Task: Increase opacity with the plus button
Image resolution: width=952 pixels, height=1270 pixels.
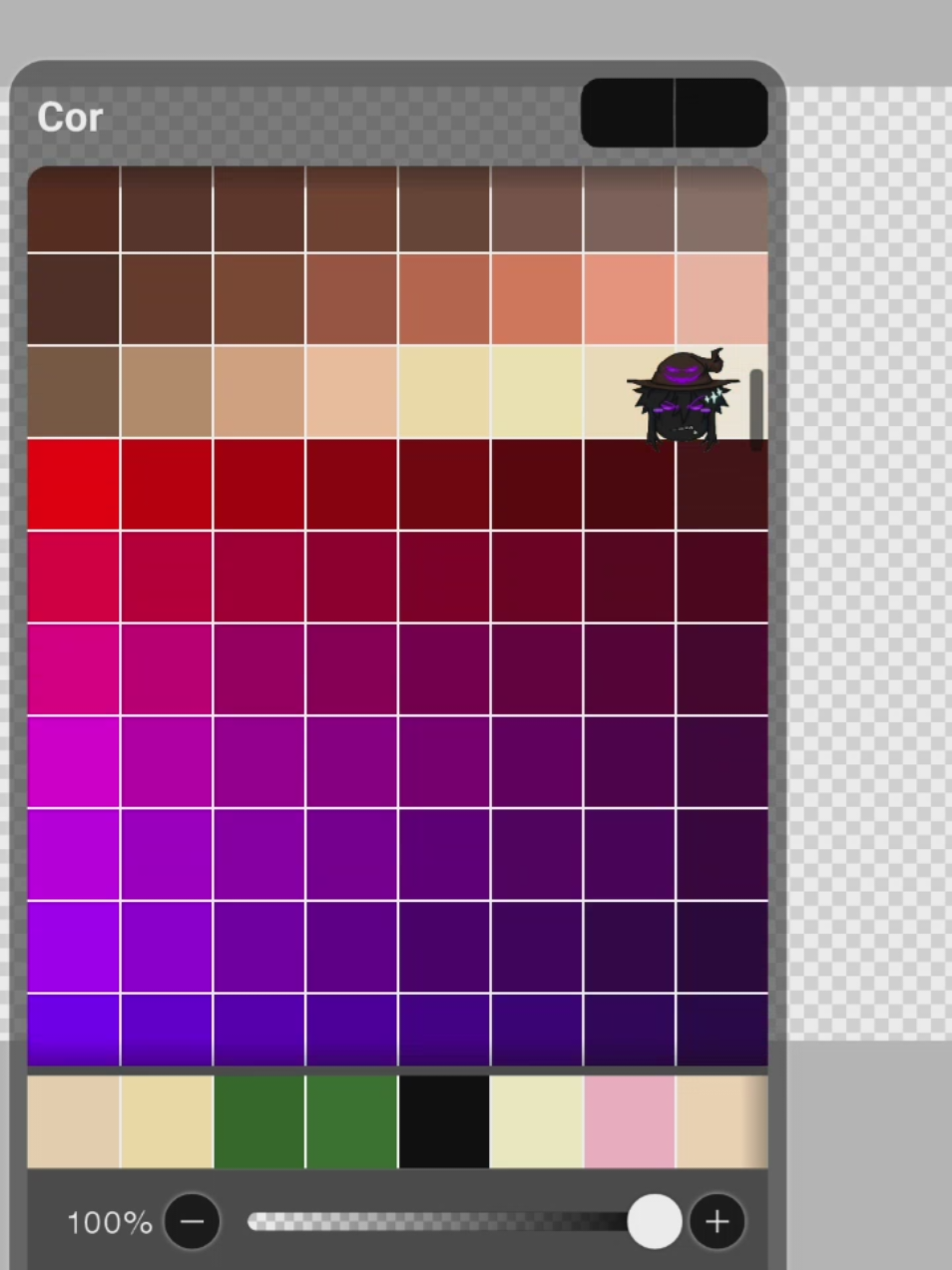Action: (716, 1221)
